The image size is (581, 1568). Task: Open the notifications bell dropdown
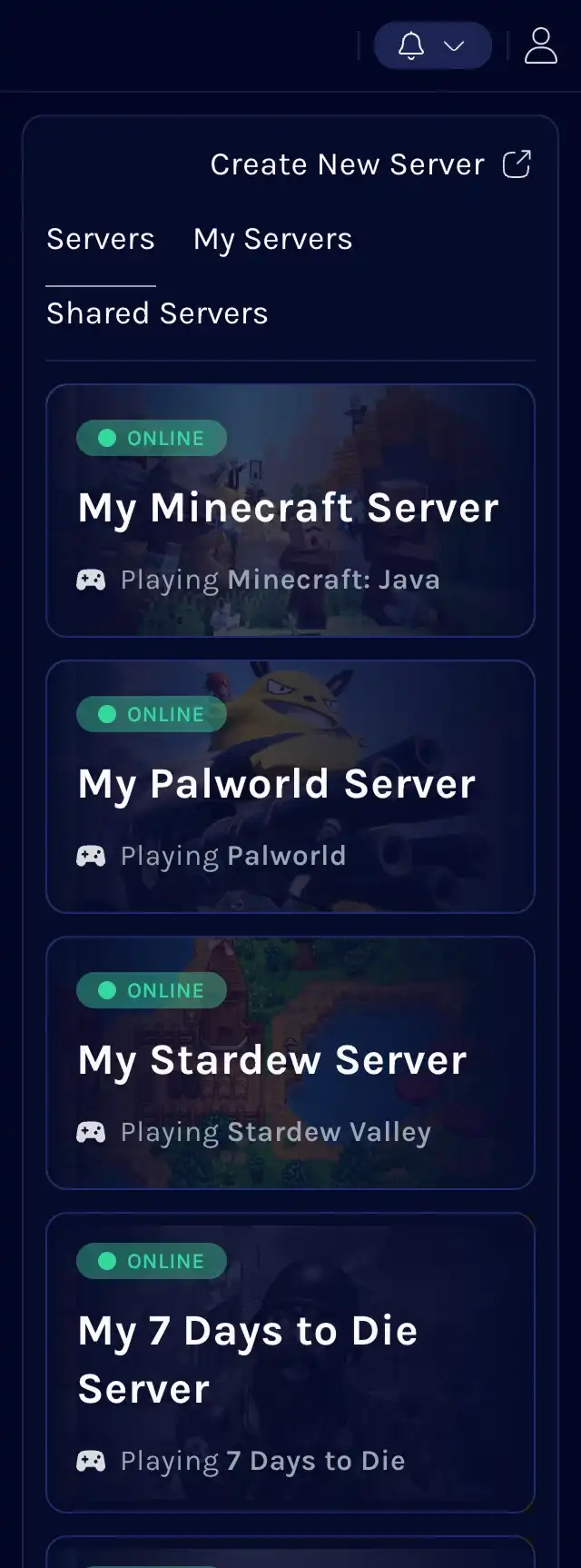[432, 45]
